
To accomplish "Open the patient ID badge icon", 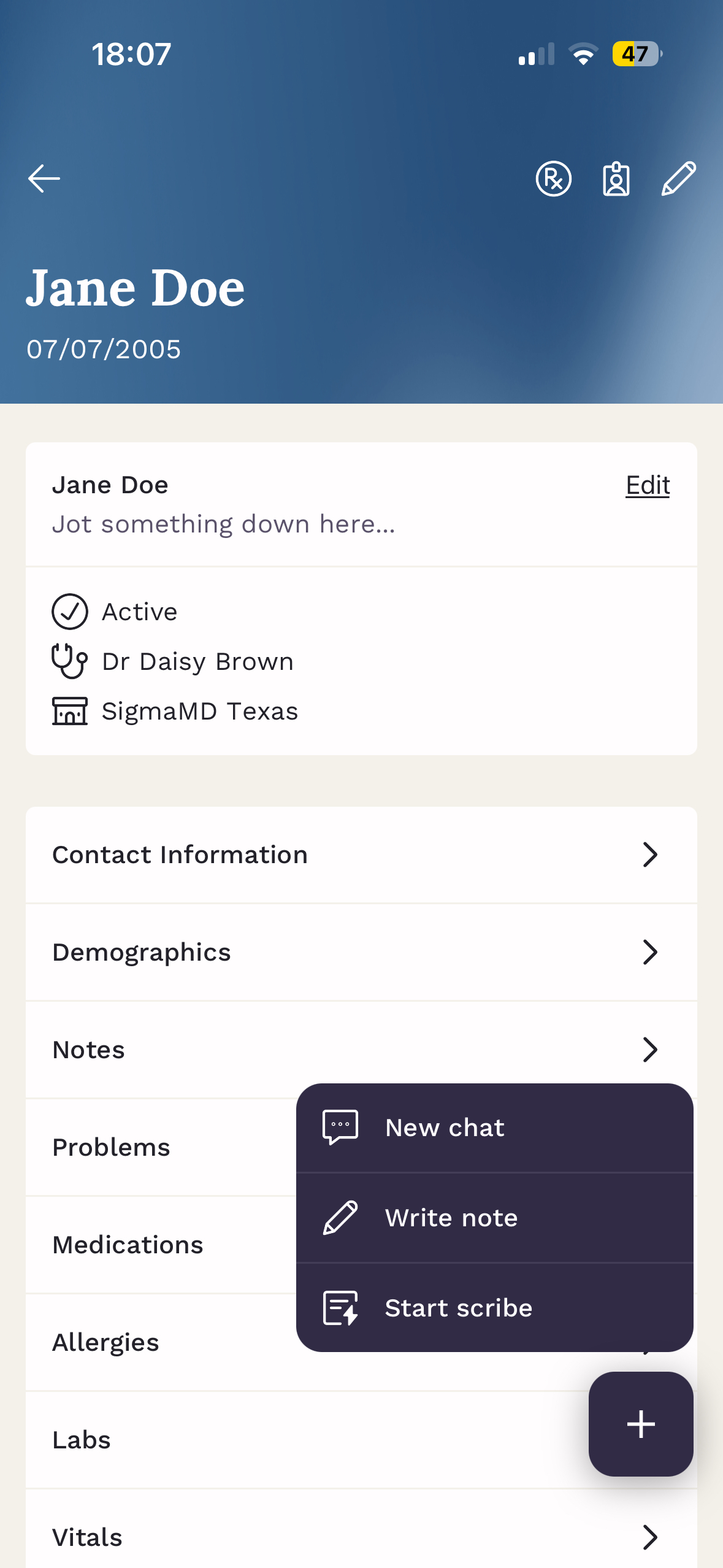I will tap(616, 179).
